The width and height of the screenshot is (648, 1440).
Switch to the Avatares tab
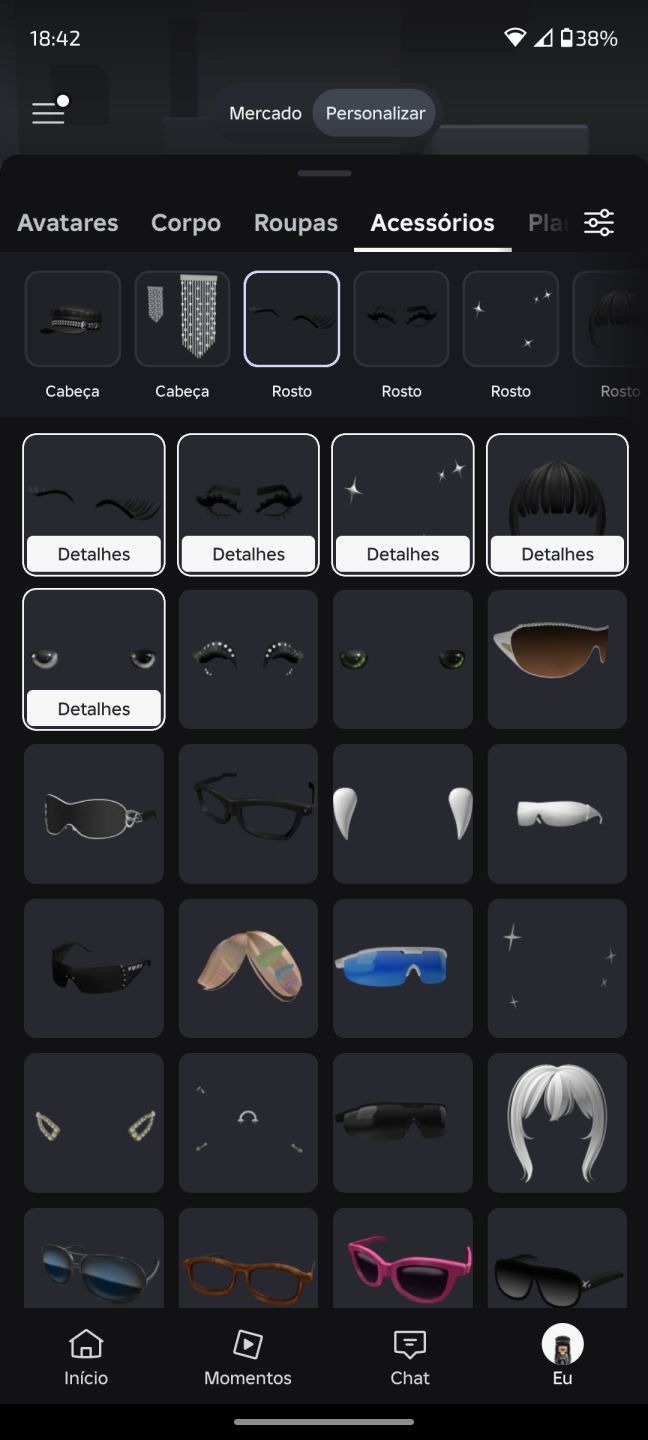pyautogui.click(x=68, y=222)
